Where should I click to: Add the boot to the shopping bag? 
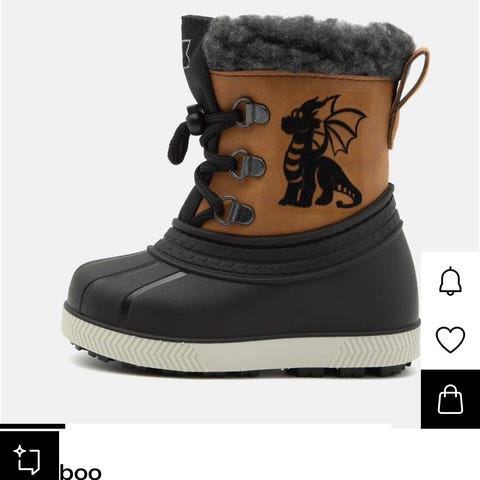pyautogui.click(x=450, y=399)
